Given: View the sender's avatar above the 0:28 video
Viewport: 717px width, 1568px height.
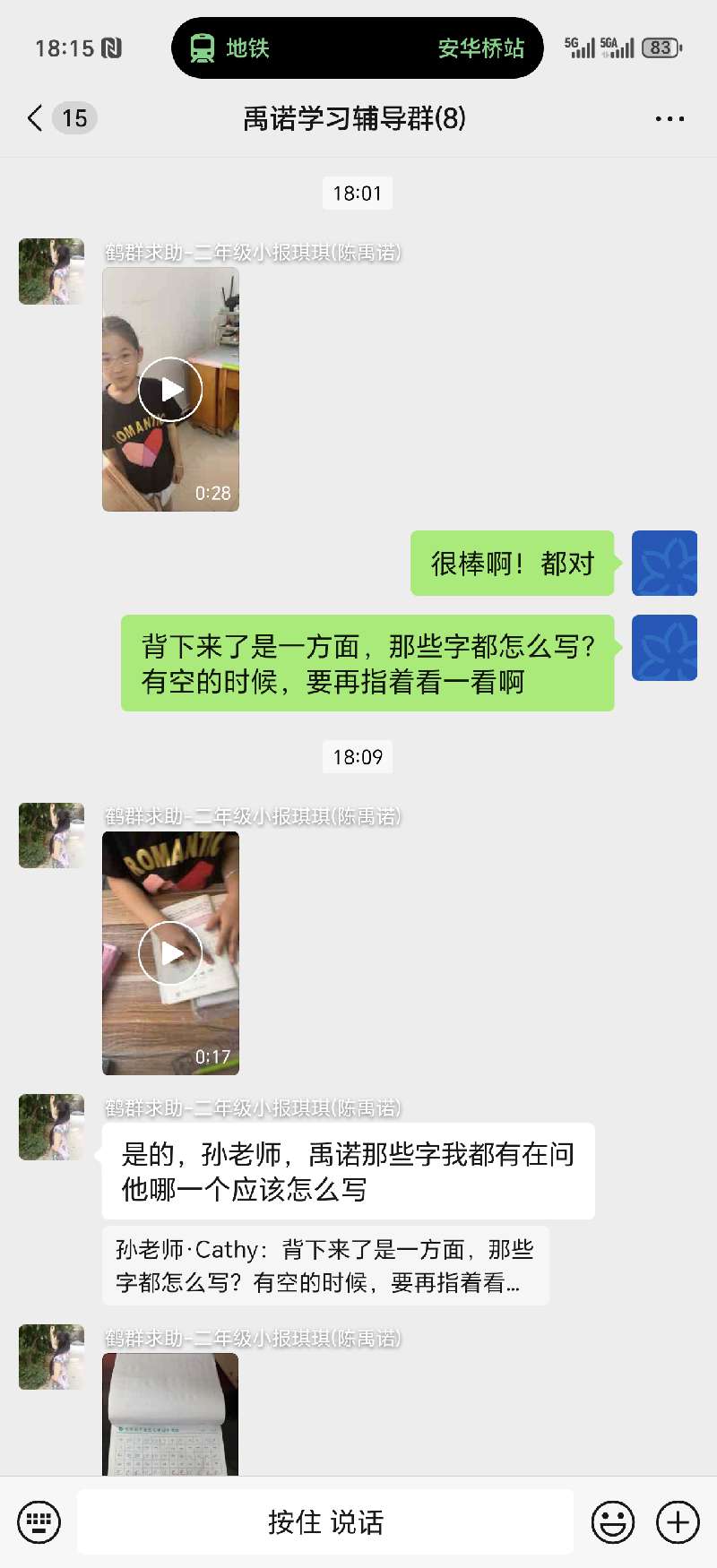Looking at the screenshot, I should point(52,271).
